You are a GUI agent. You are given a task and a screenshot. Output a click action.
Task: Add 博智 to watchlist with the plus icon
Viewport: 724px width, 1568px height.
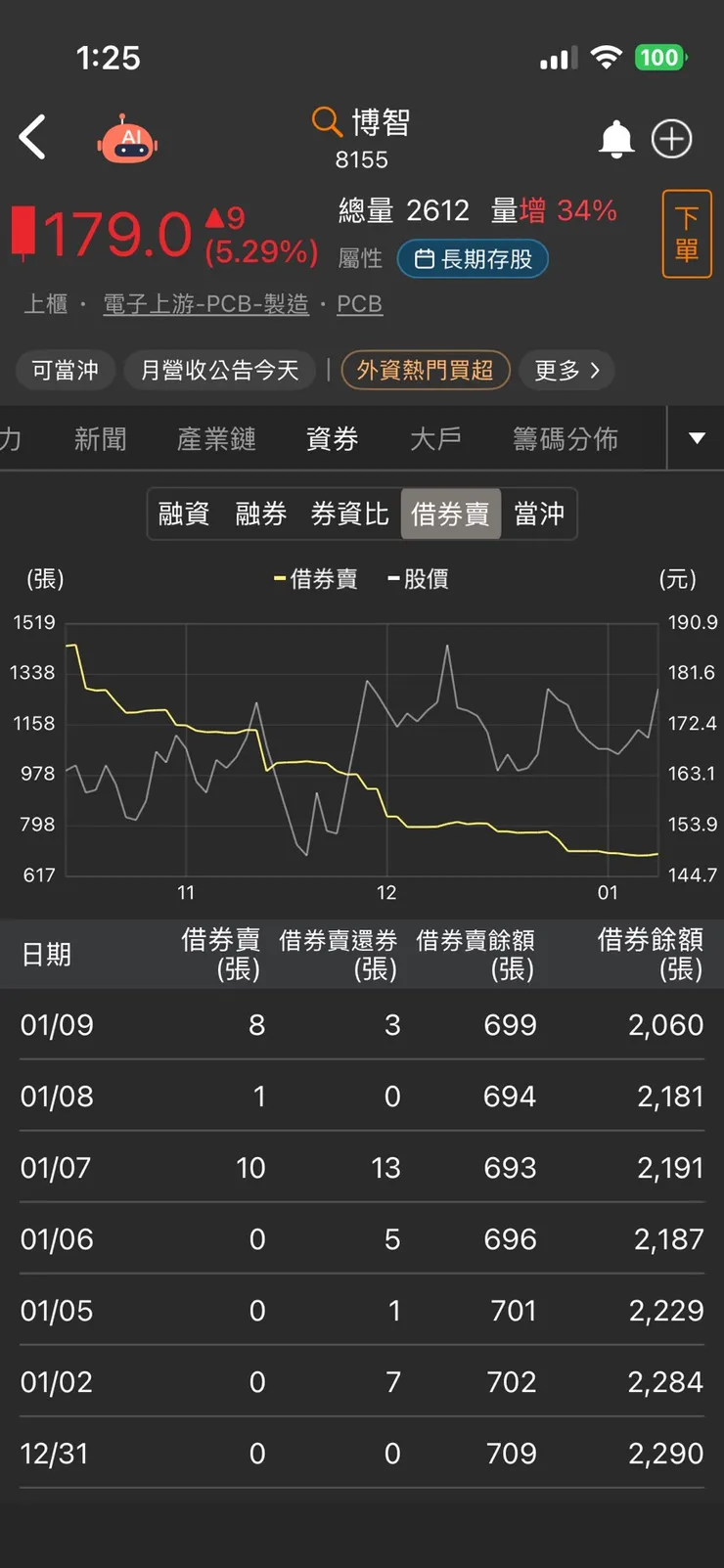[671, 138]
